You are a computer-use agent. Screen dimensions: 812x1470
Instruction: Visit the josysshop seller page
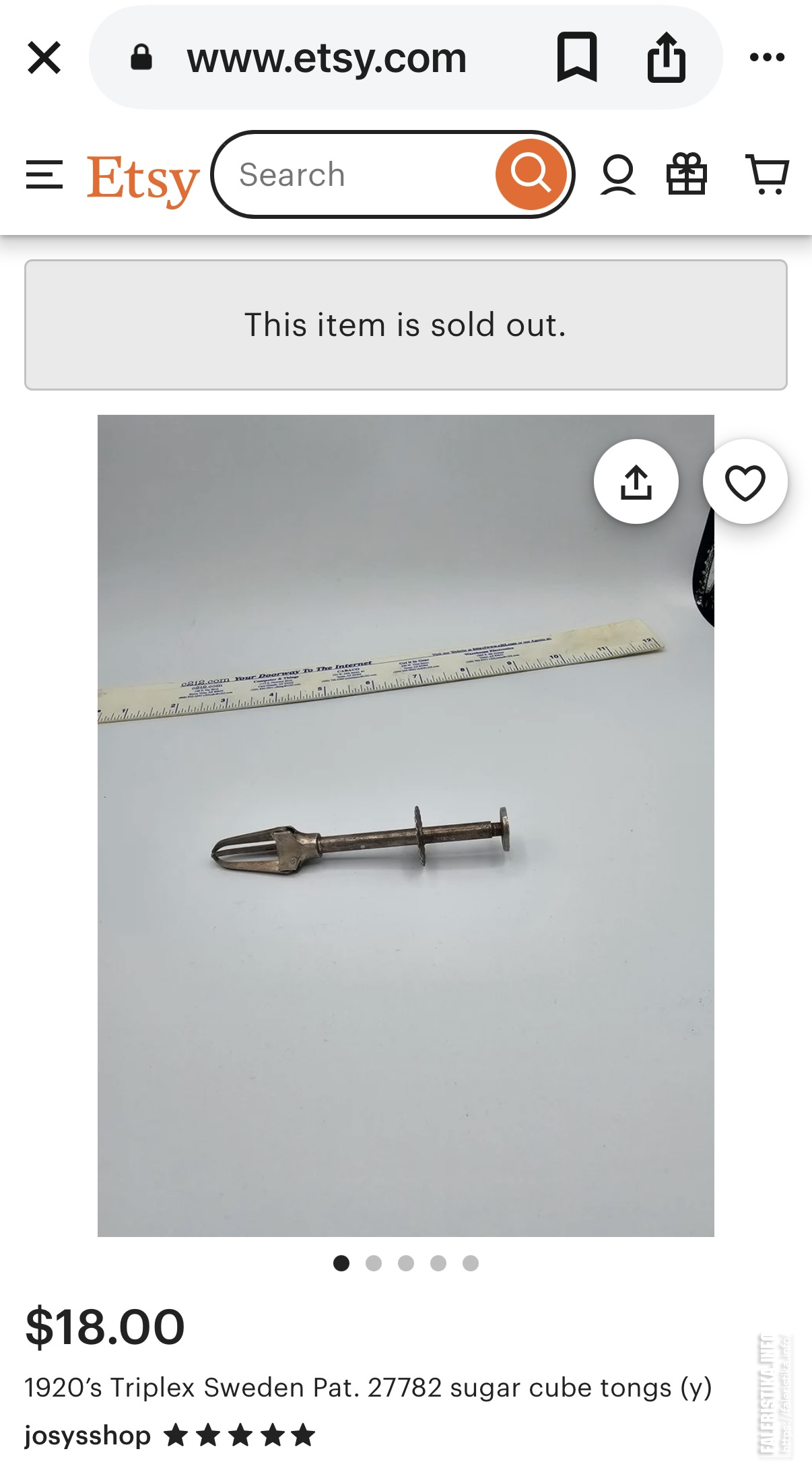click(x=88, y=1435)
